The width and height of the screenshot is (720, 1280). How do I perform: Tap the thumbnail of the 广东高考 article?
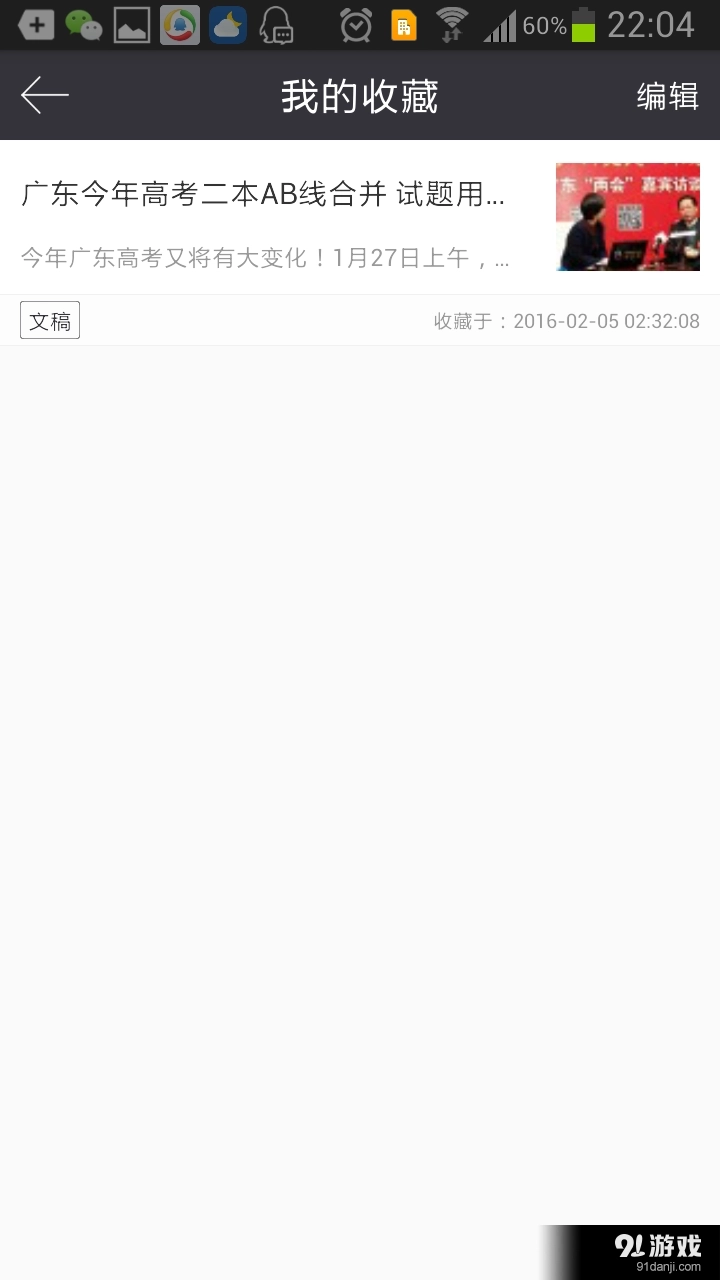point(627,217)
